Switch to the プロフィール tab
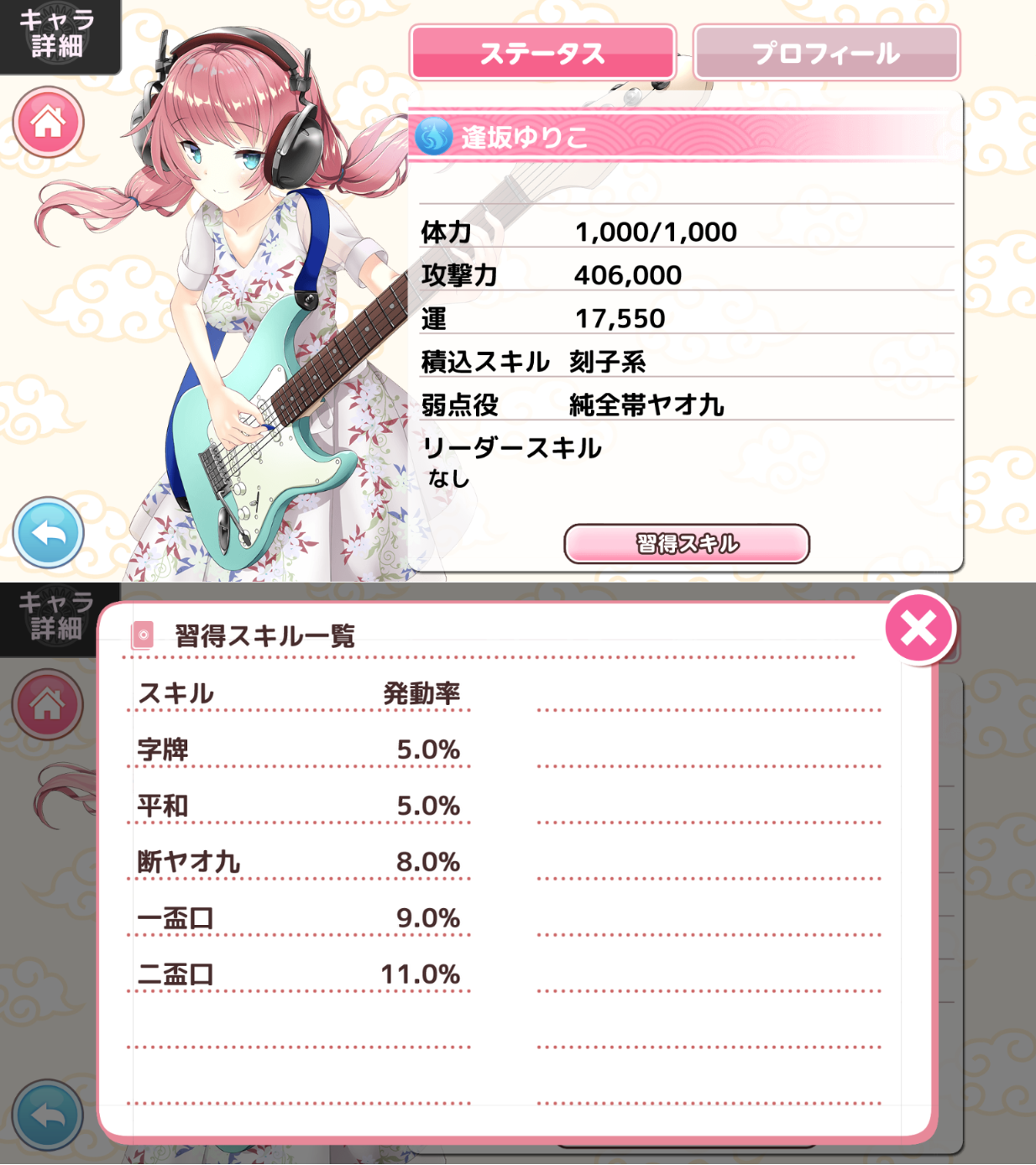The image size is (1036, 1165). pyautogui.click(x=826, y=53)
